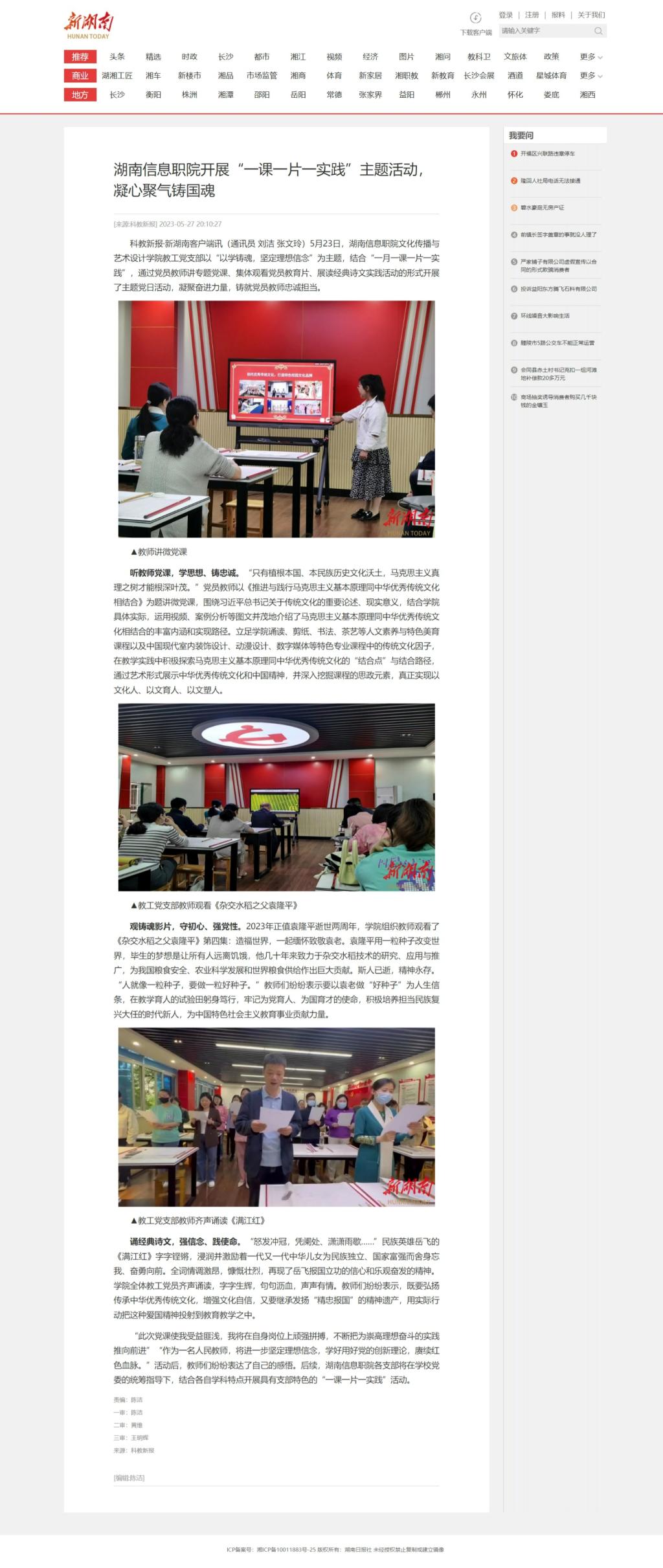Select the 湘潭 local channel
Screen dimensions: 663x1568
[x=226, y=95]
